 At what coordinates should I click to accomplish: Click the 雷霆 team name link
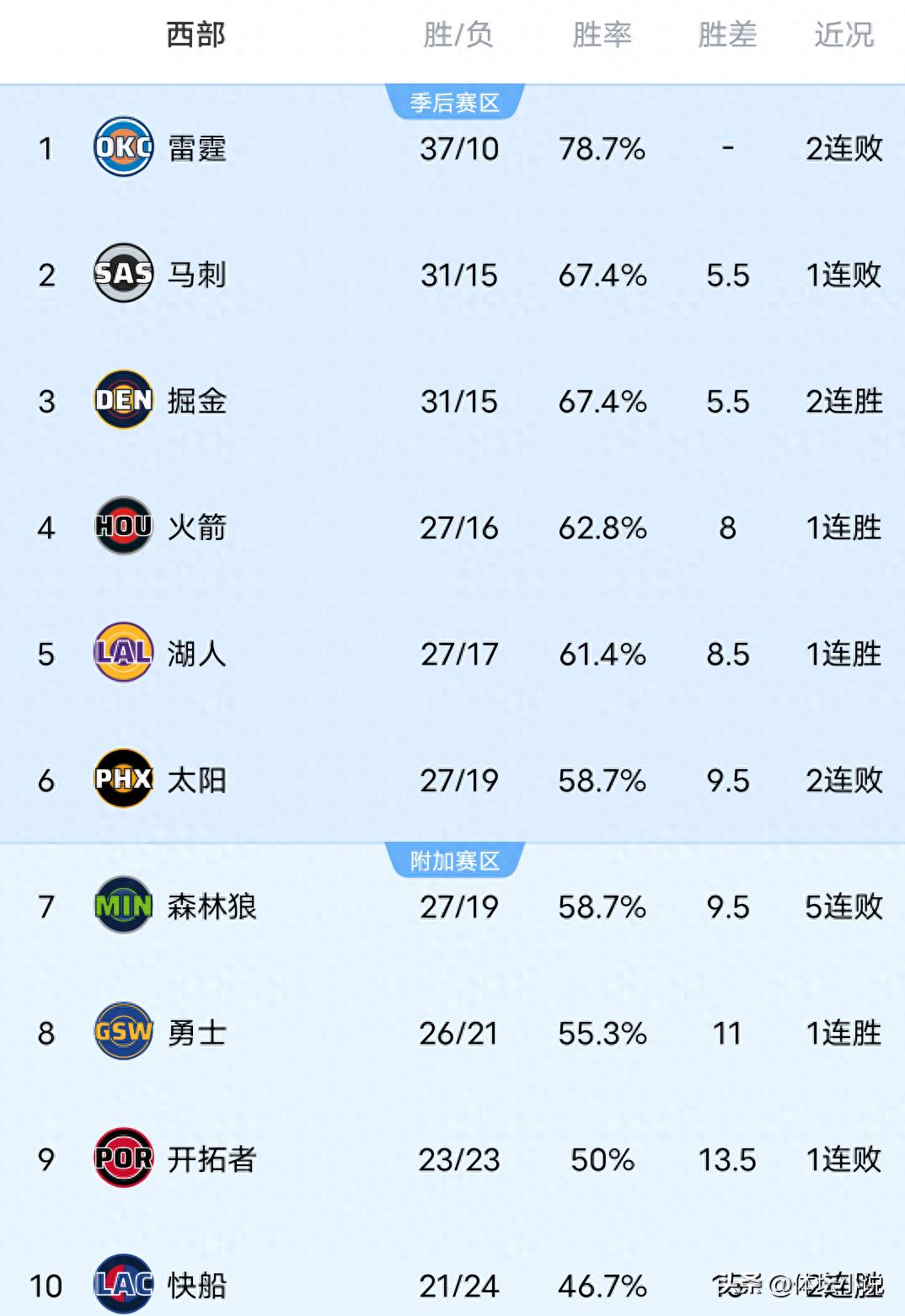pos(195,148)
